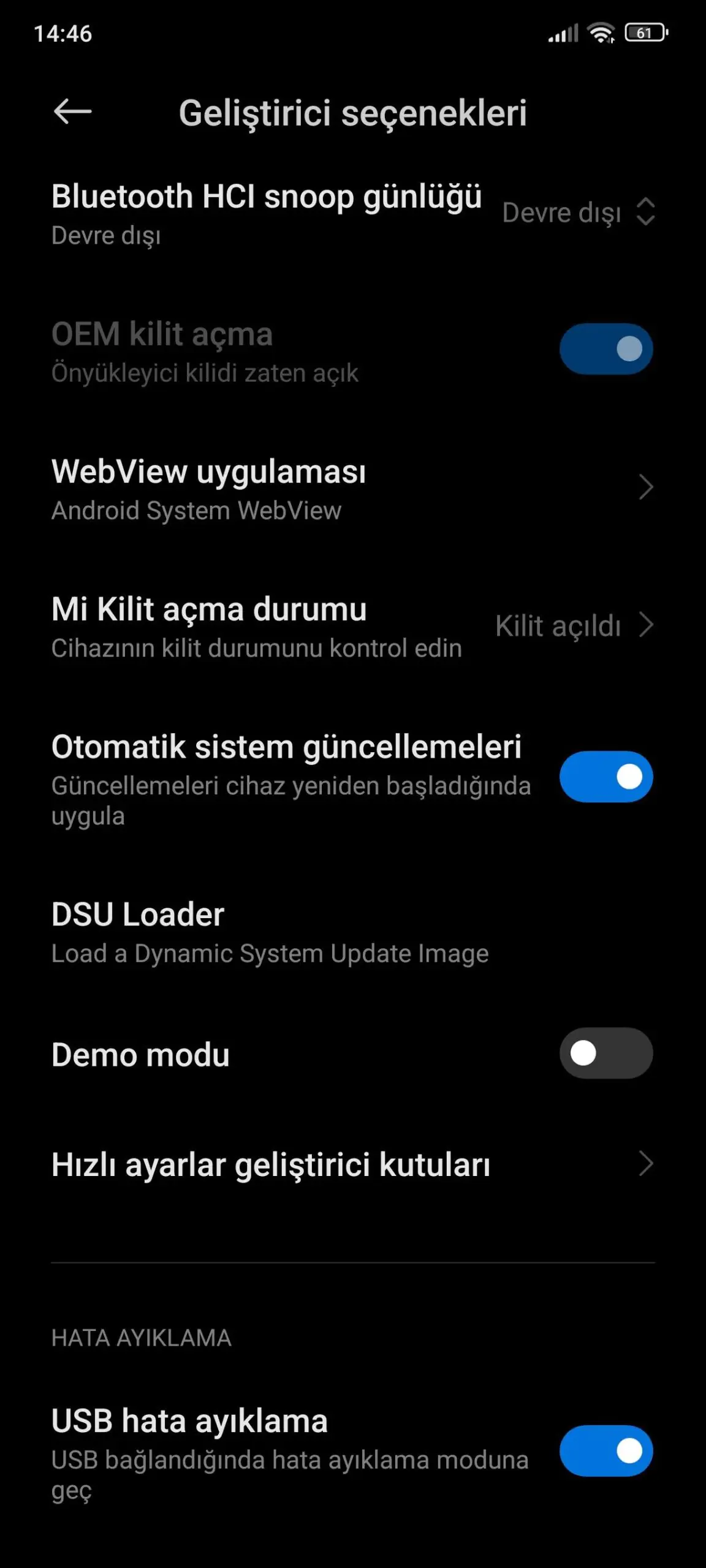The width and height of the screenshot is (706, 1568).
Task: Click the clock showing 14:46
Action: point(63,36)
